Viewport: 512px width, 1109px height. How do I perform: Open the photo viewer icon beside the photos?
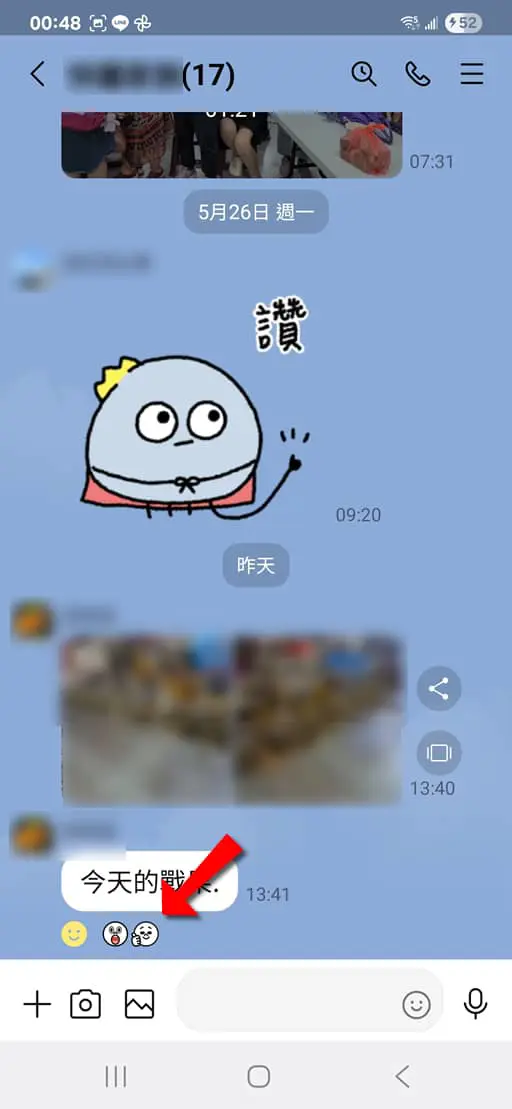[439, 753]
